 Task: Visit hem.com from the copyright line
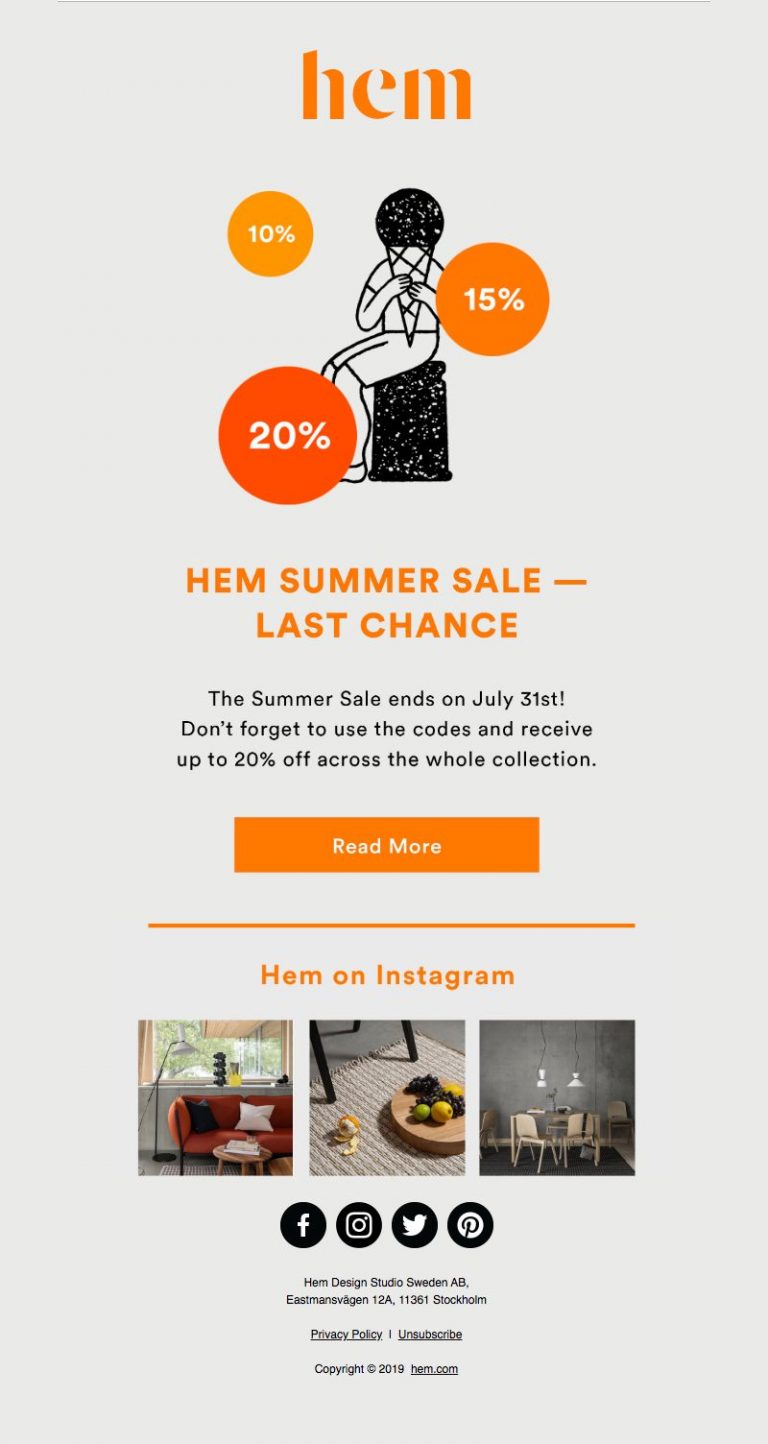(x=435, y=1369)
